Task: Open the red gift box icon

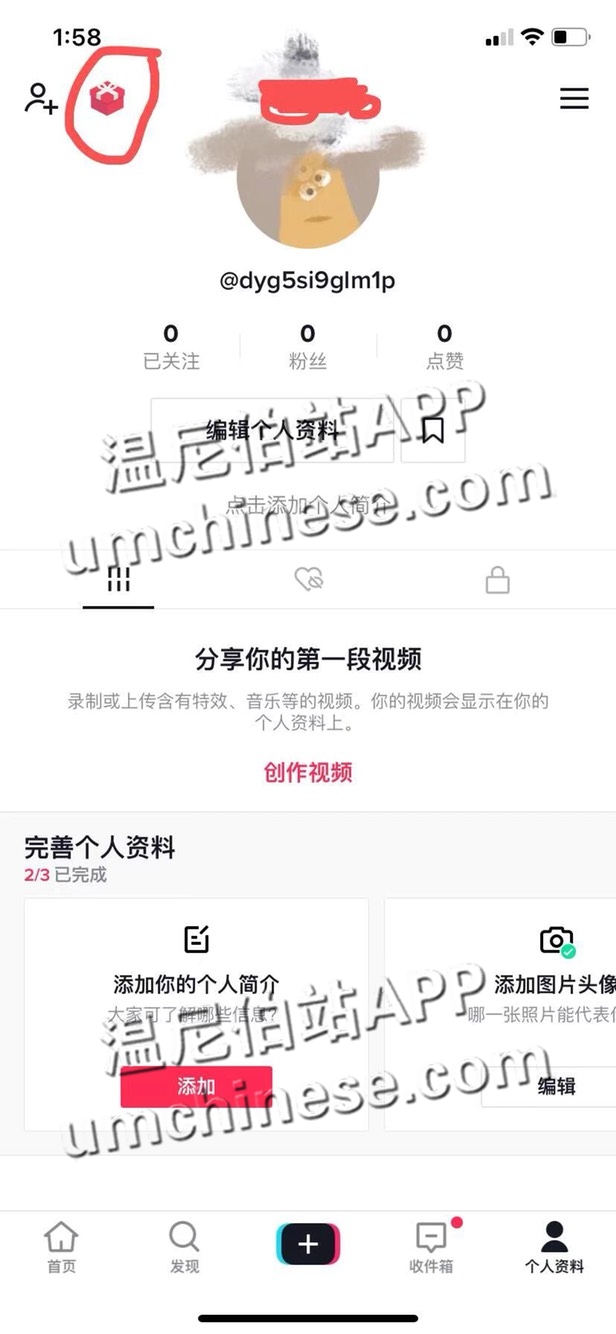Action: click(x=105, y=98)
